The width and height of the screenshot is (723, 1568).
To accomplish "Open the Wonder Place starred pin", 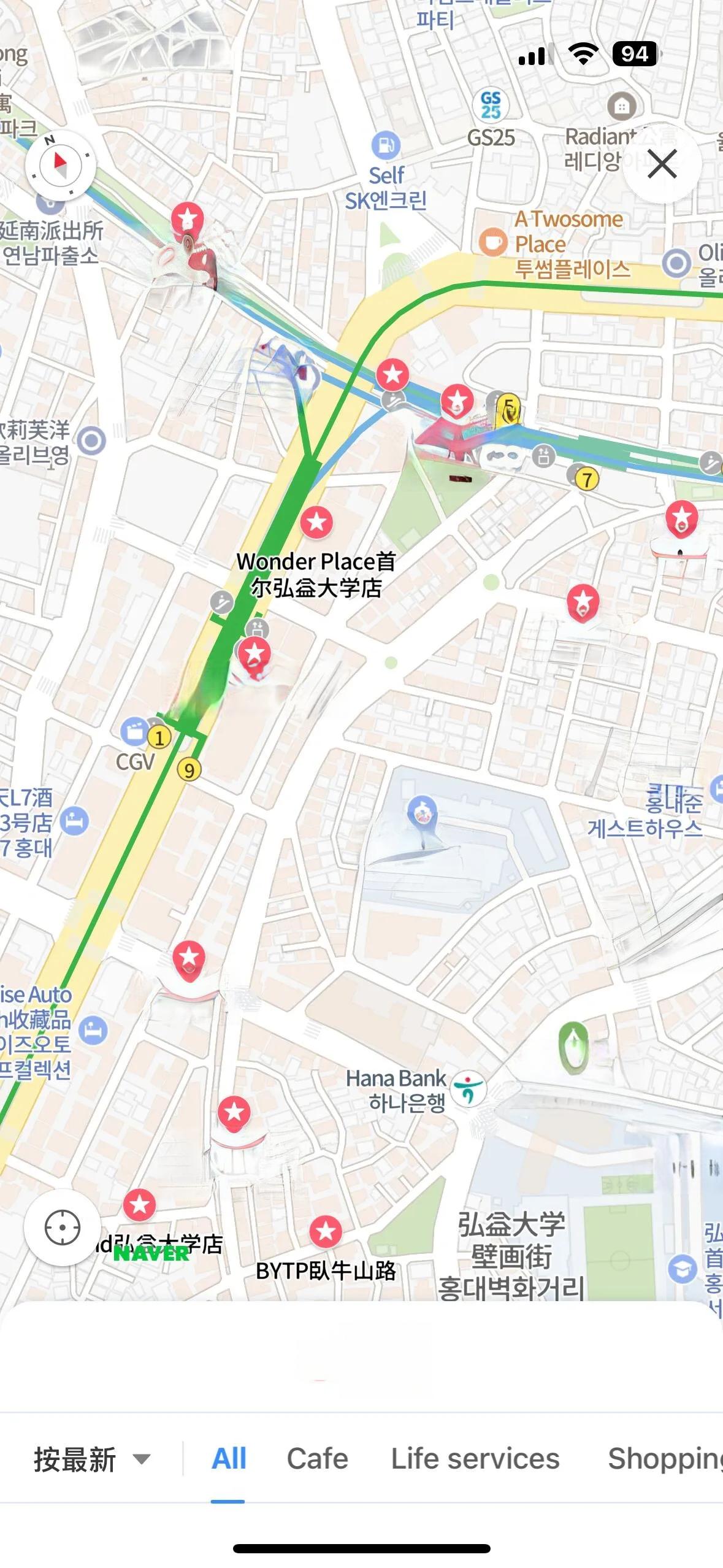I will click(316, 522).
